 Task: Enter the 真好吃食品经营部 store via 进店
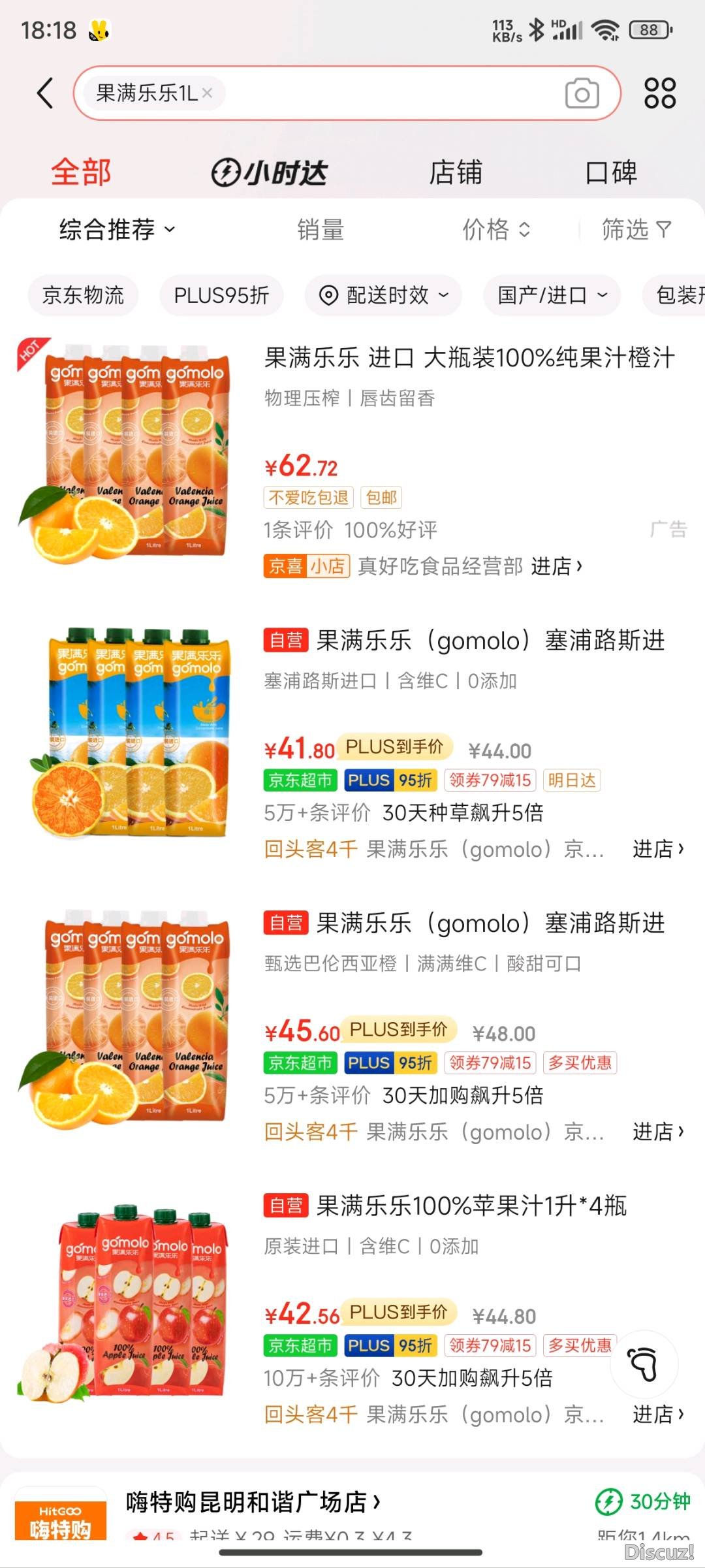[557, 566]
